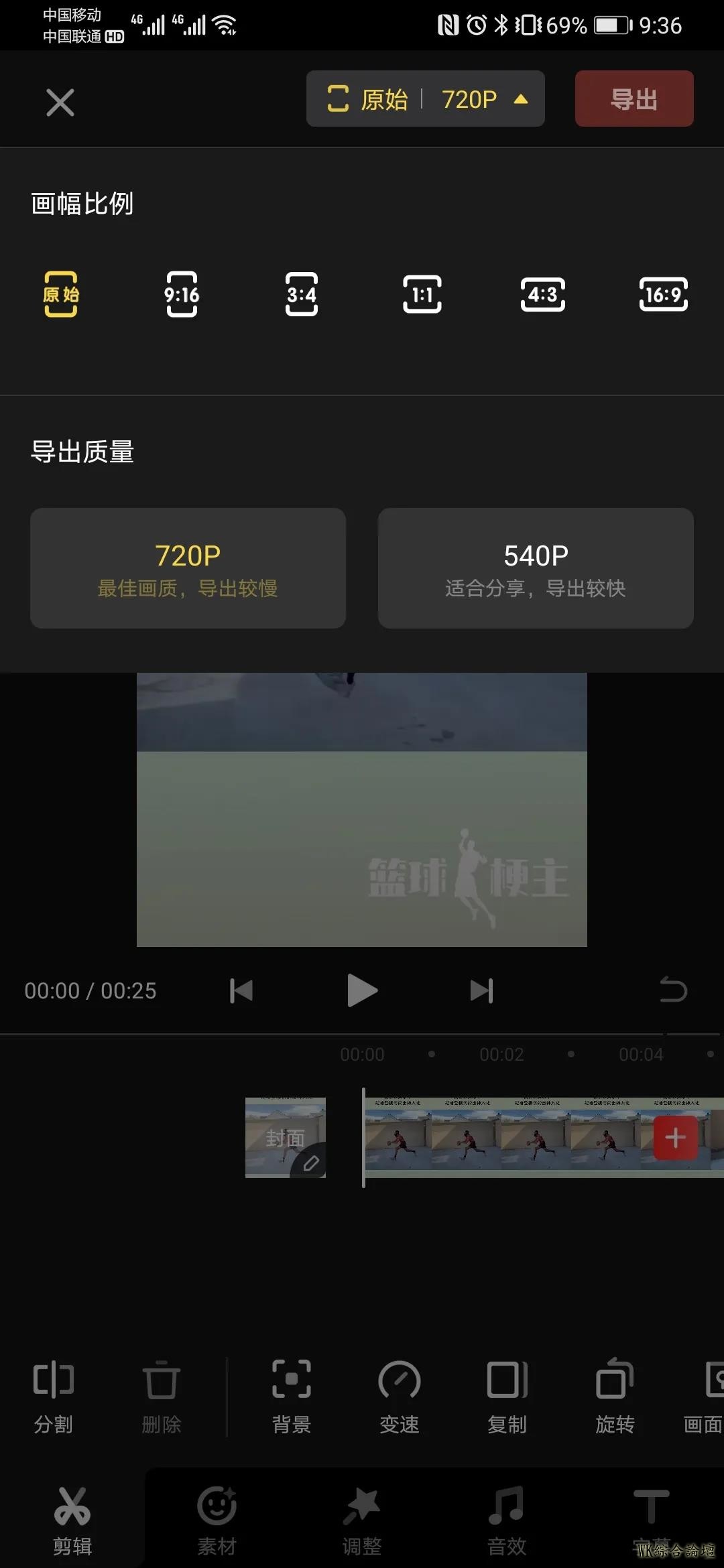Close the editor with the X icon
Image resolution: width=724 pixels, height=1568 pixels.
tap(60, 103)
